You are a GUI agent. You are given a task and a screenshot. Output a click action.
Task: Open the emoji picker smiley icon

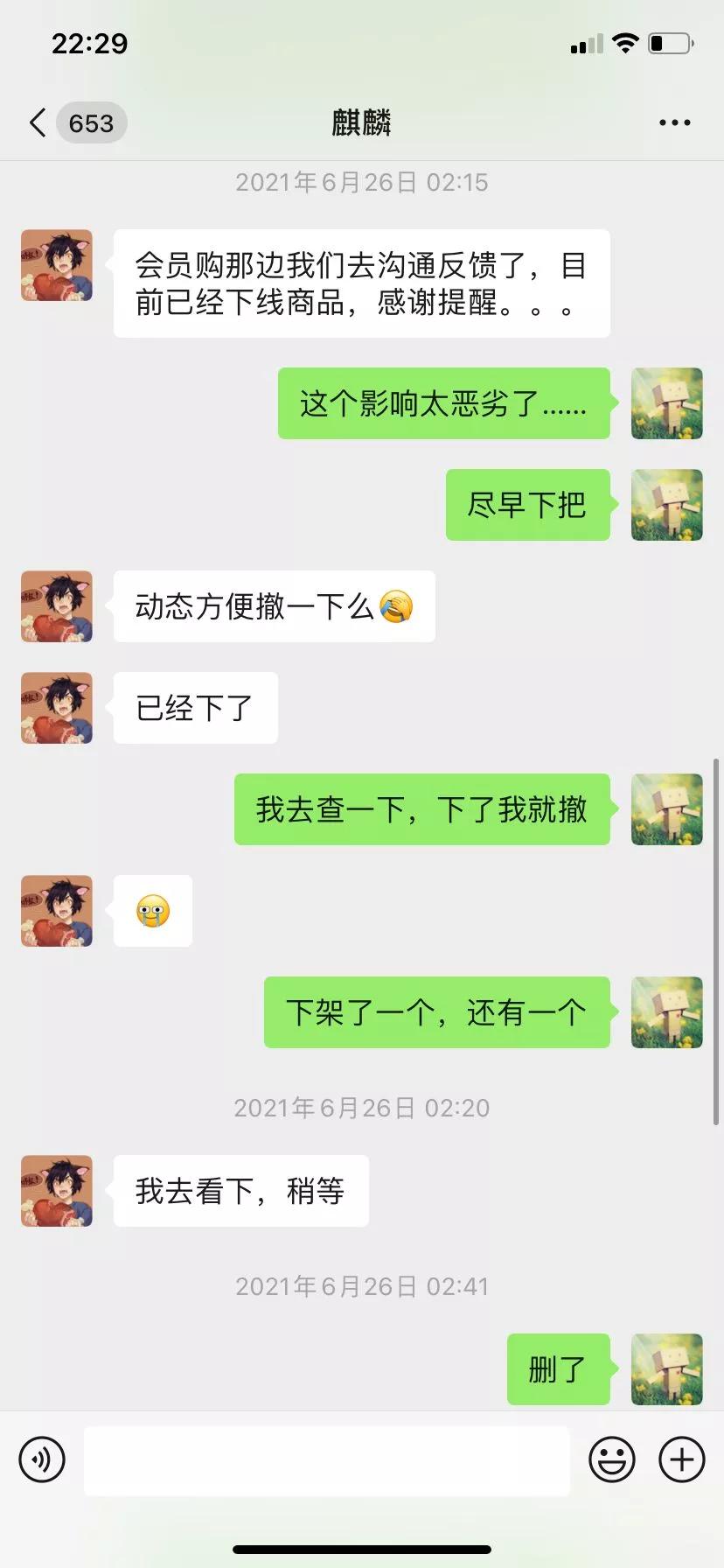point(612,1459)
